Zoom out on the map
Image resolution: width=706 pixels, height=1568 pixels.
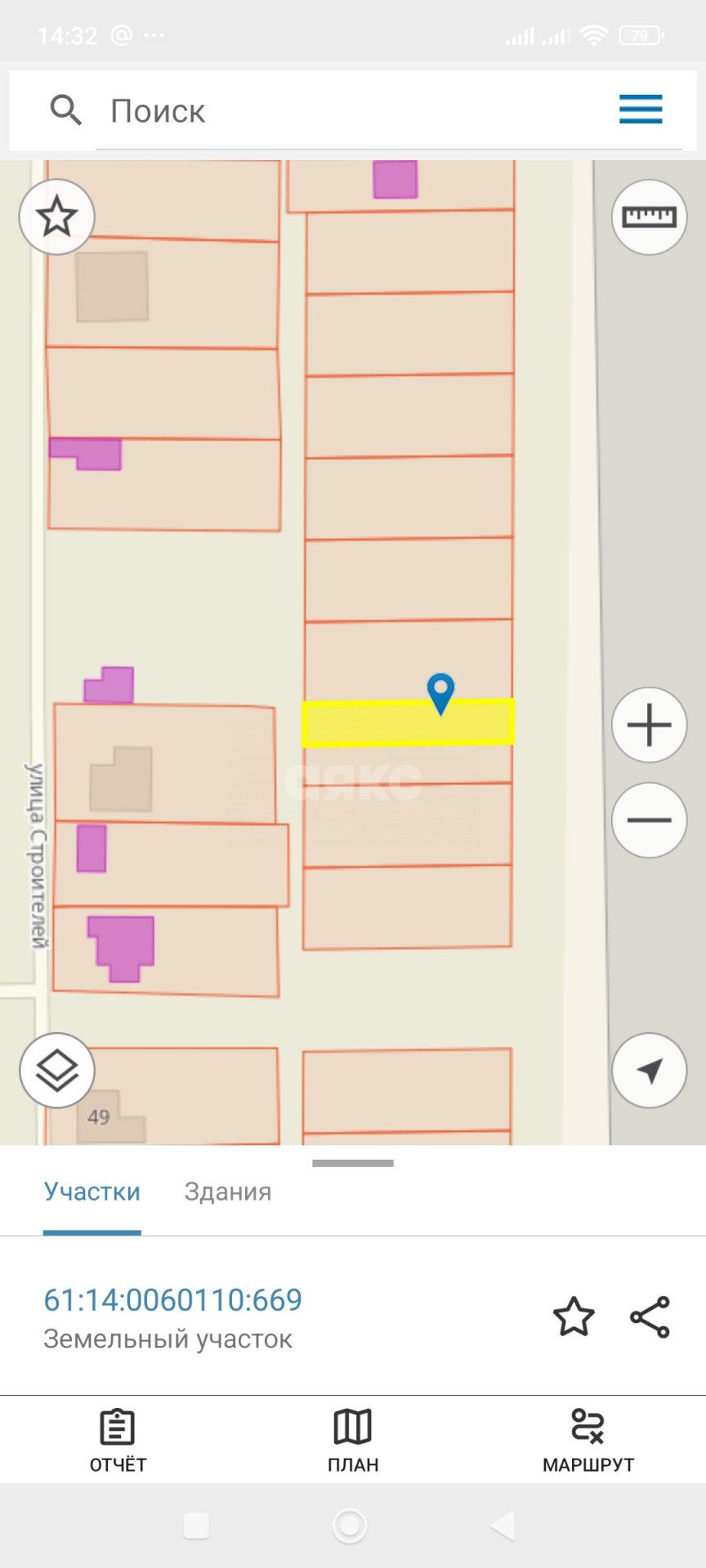[649, 820]
